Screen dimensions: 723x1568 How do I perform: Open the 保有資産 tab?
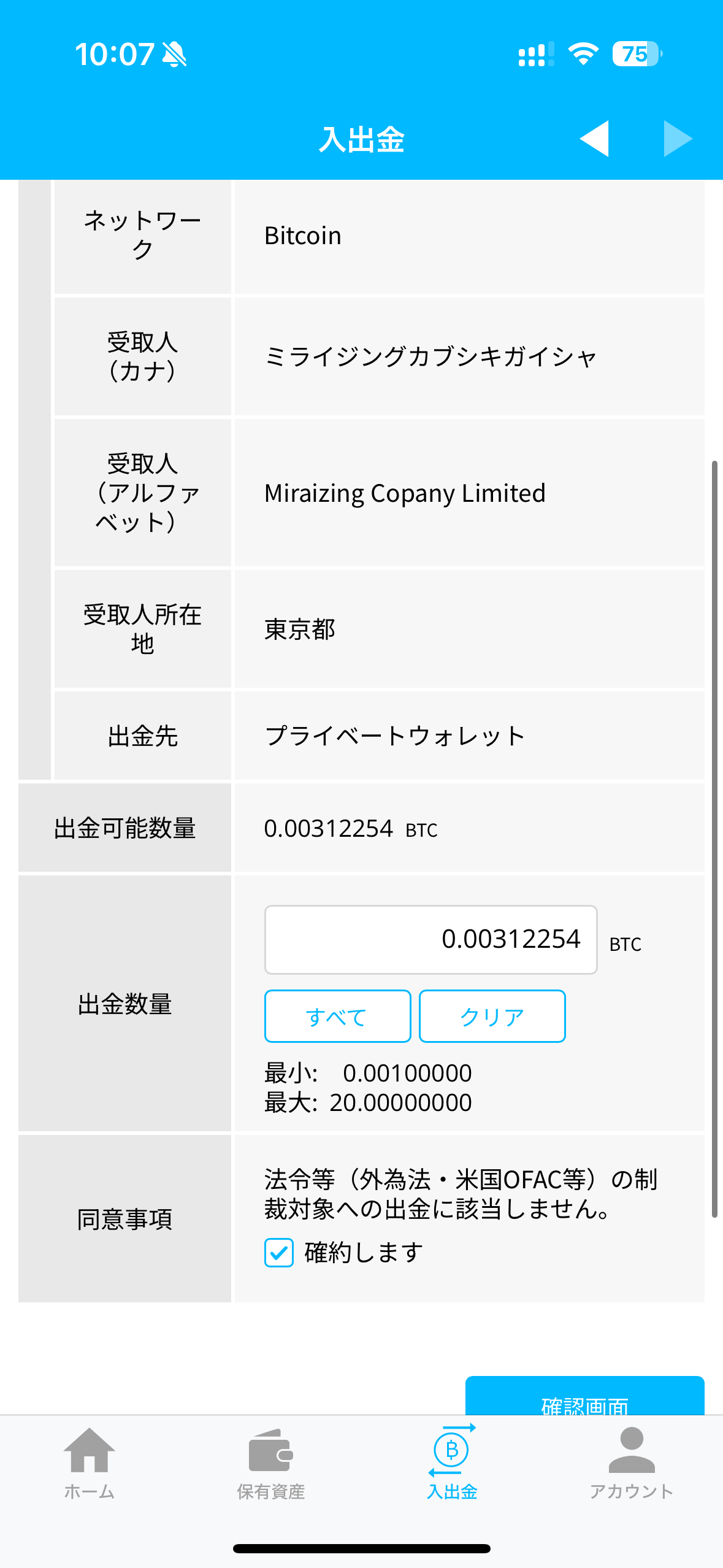pyautogui.click(x=270, y=1462)
